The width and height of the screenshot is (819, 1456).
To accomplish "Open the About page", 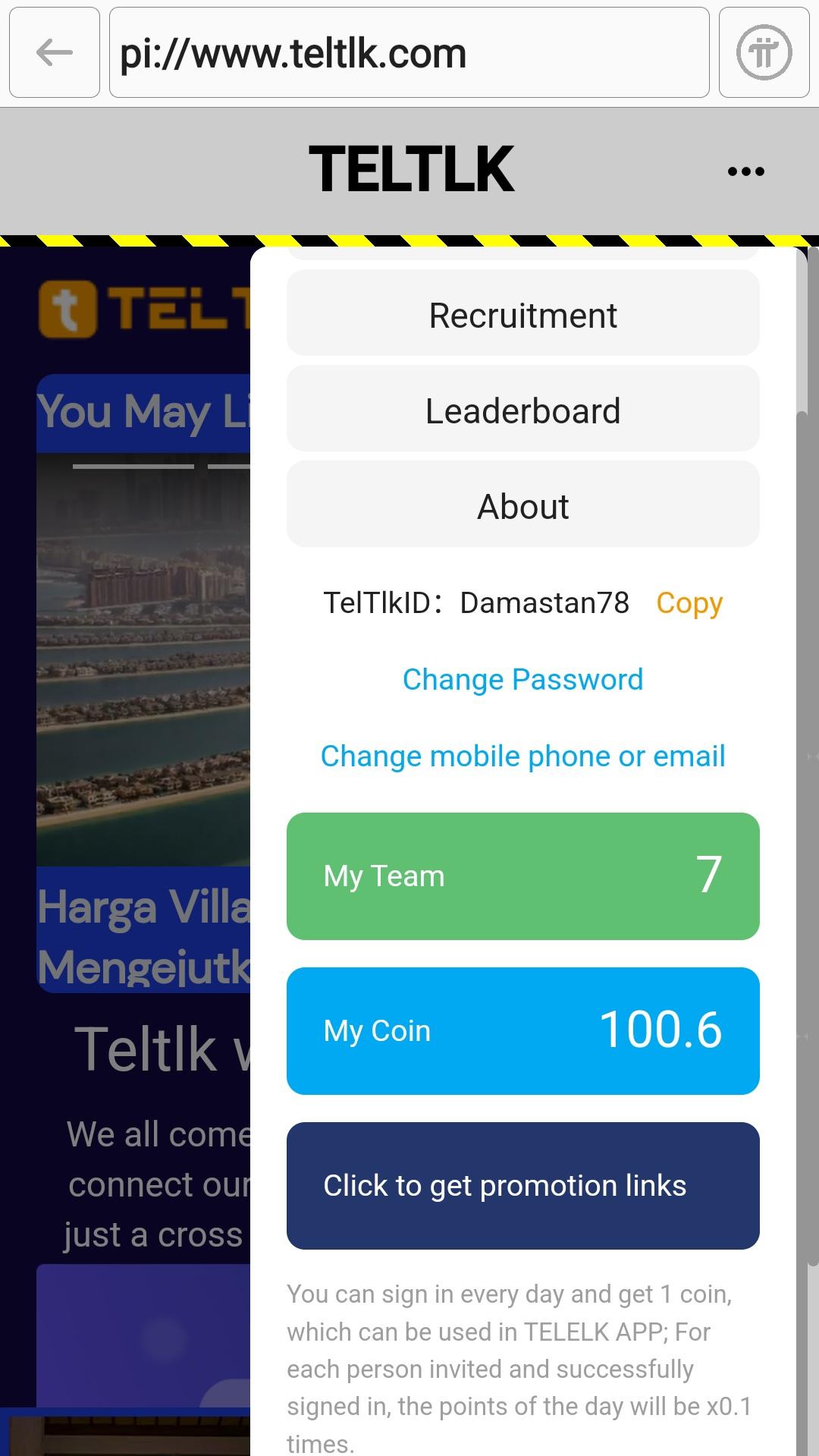I will click(522, 506).
